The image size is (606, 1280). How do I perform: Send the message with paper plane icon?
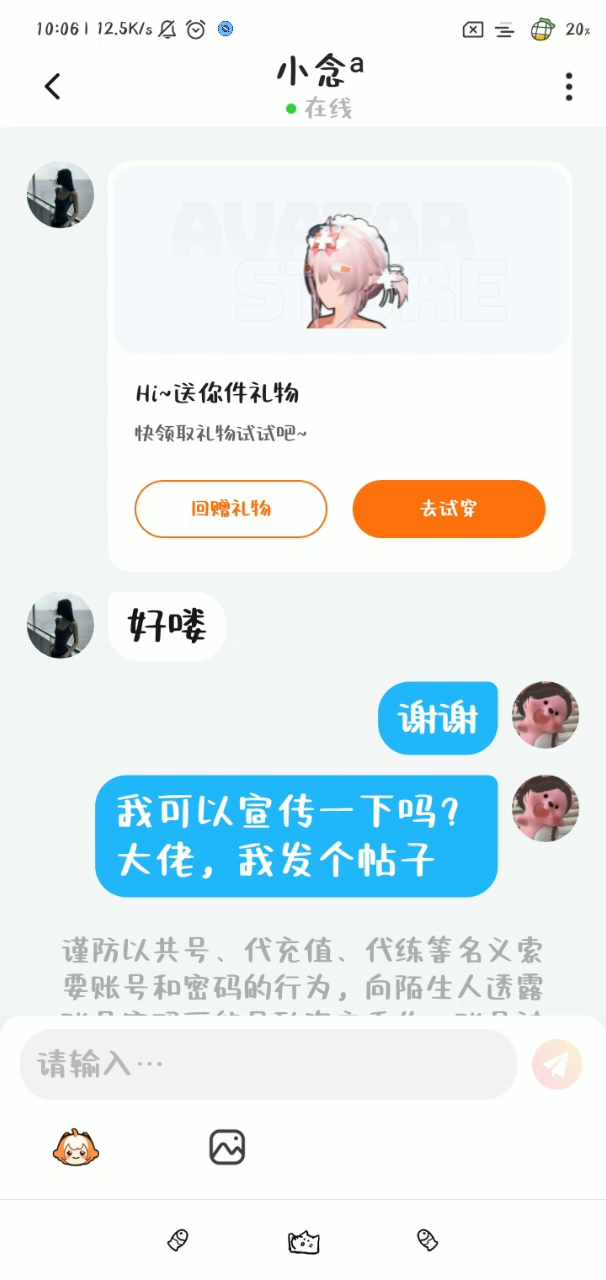pos(557,1064)
